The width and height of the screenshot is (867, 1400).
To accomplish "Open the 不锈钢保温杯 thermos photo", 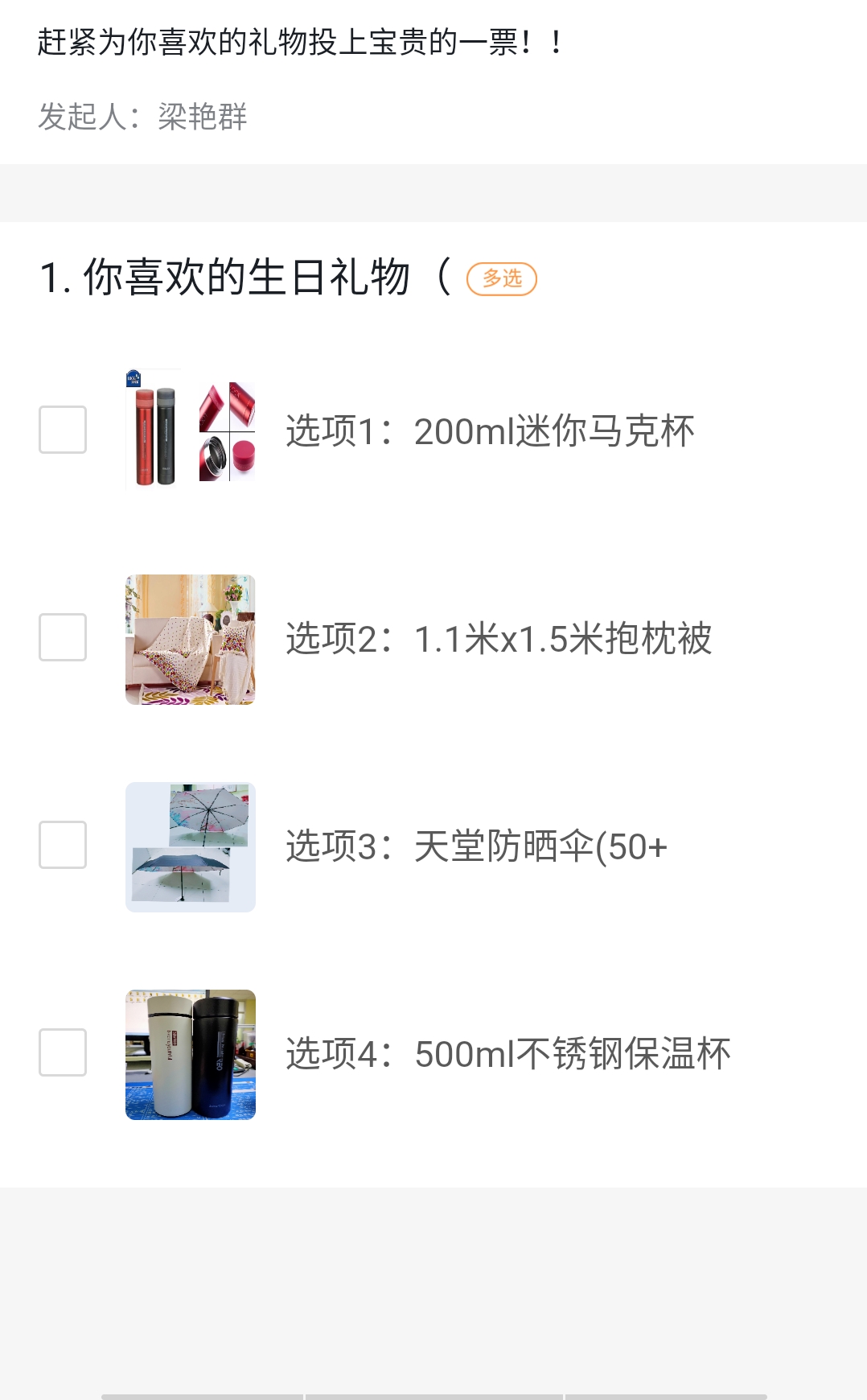I will [x=191, y=1055].
